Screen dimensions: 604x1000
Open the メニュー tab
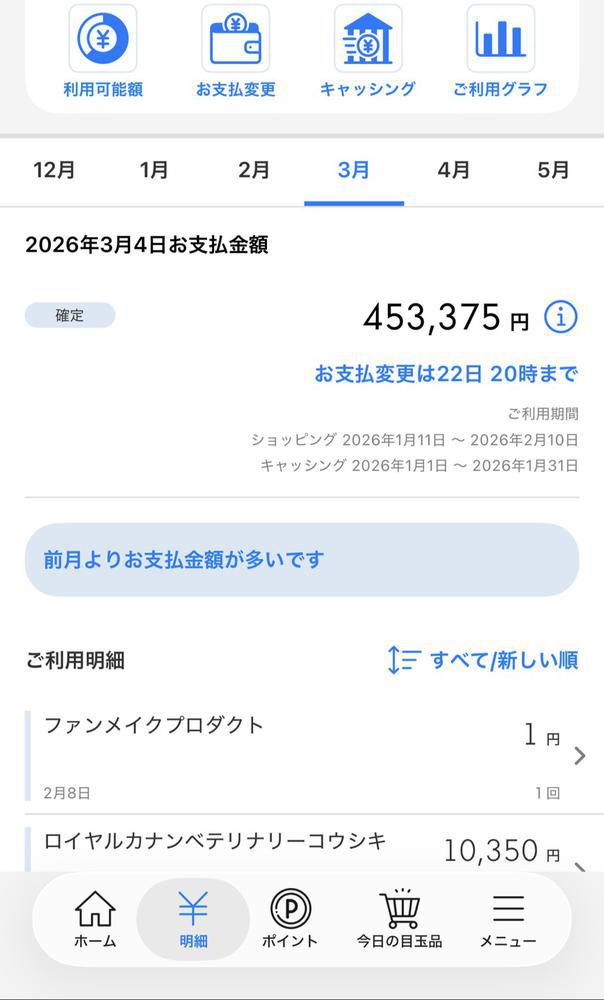tap(508, 919)
